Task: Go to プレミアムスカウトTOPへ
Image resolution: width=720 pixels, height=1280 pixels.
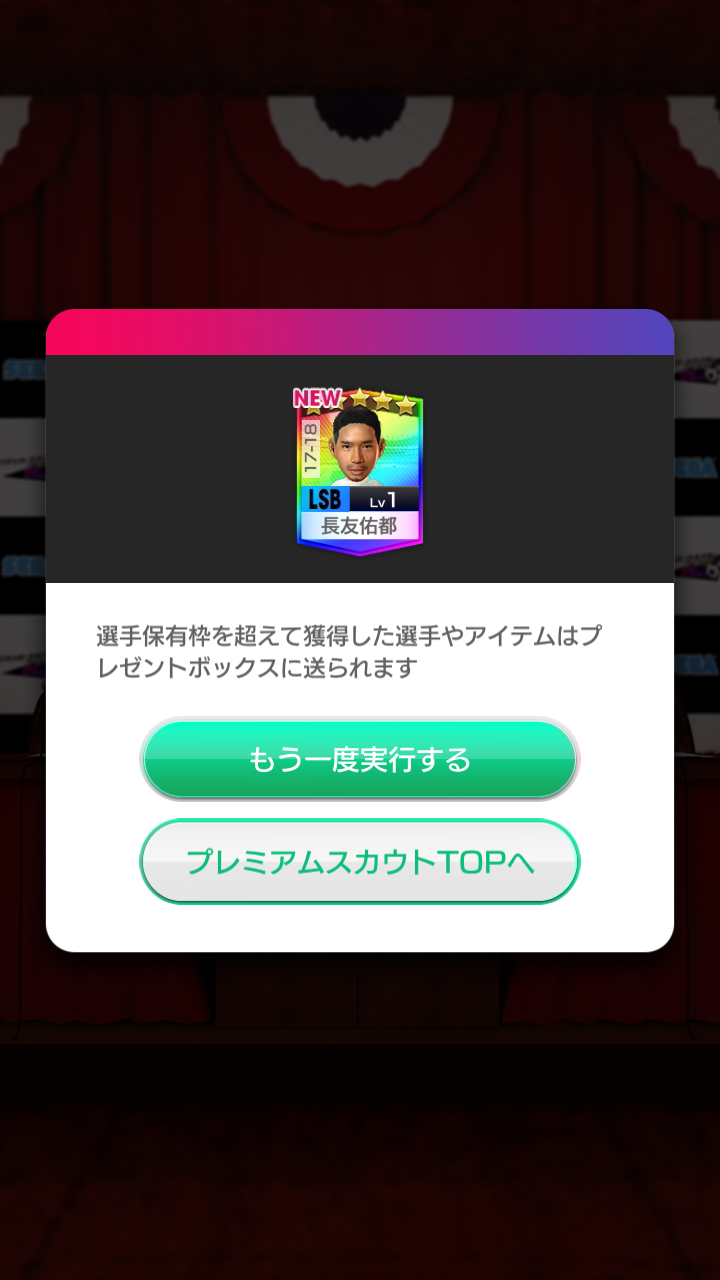Action: [x=360, y=862]
